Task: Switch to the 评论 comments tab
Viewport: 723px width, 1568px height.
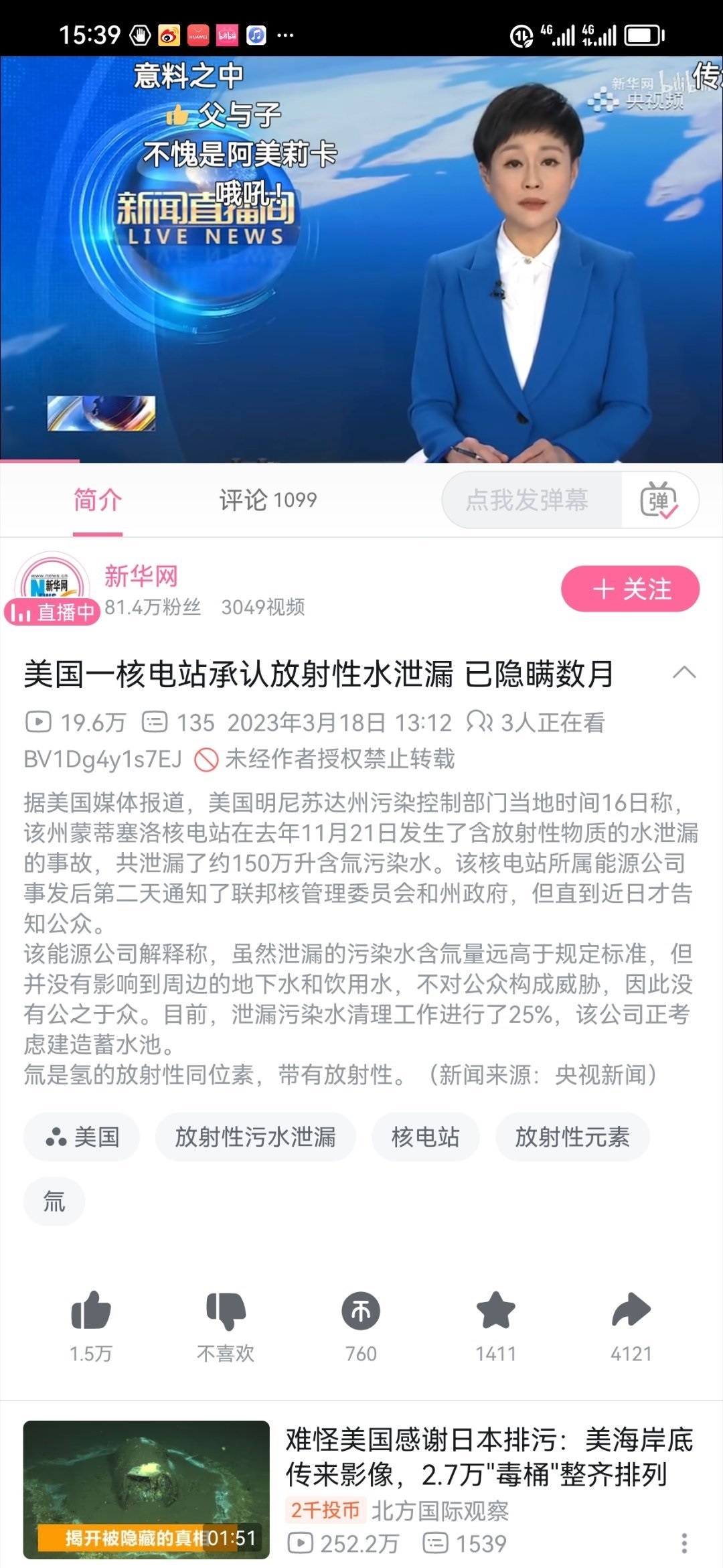Action: tap(267, 500)
